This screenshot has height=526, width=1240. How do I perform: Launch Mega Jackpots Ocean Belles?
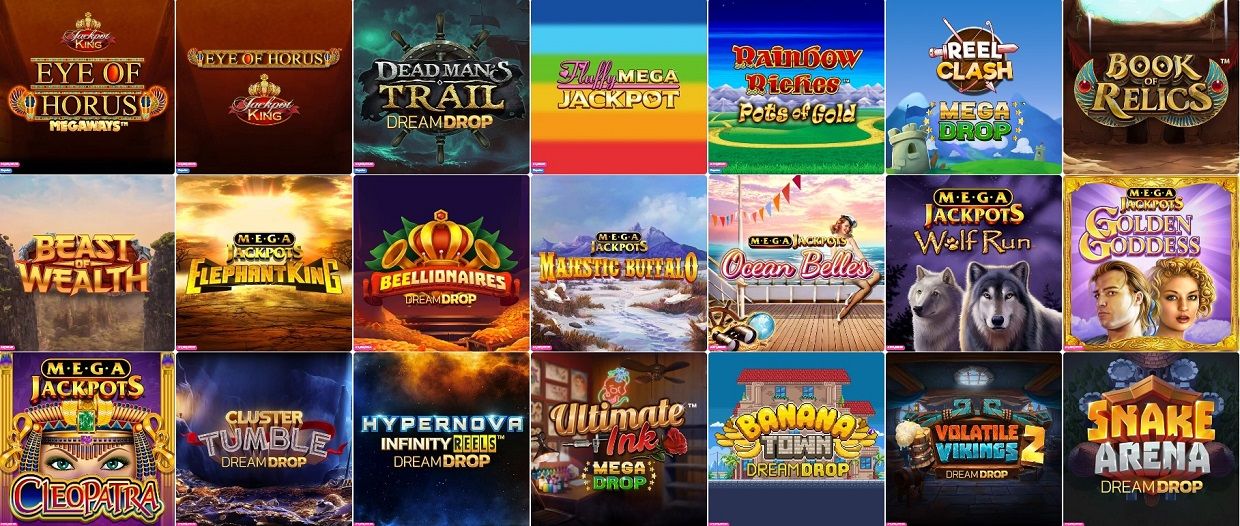796,263
